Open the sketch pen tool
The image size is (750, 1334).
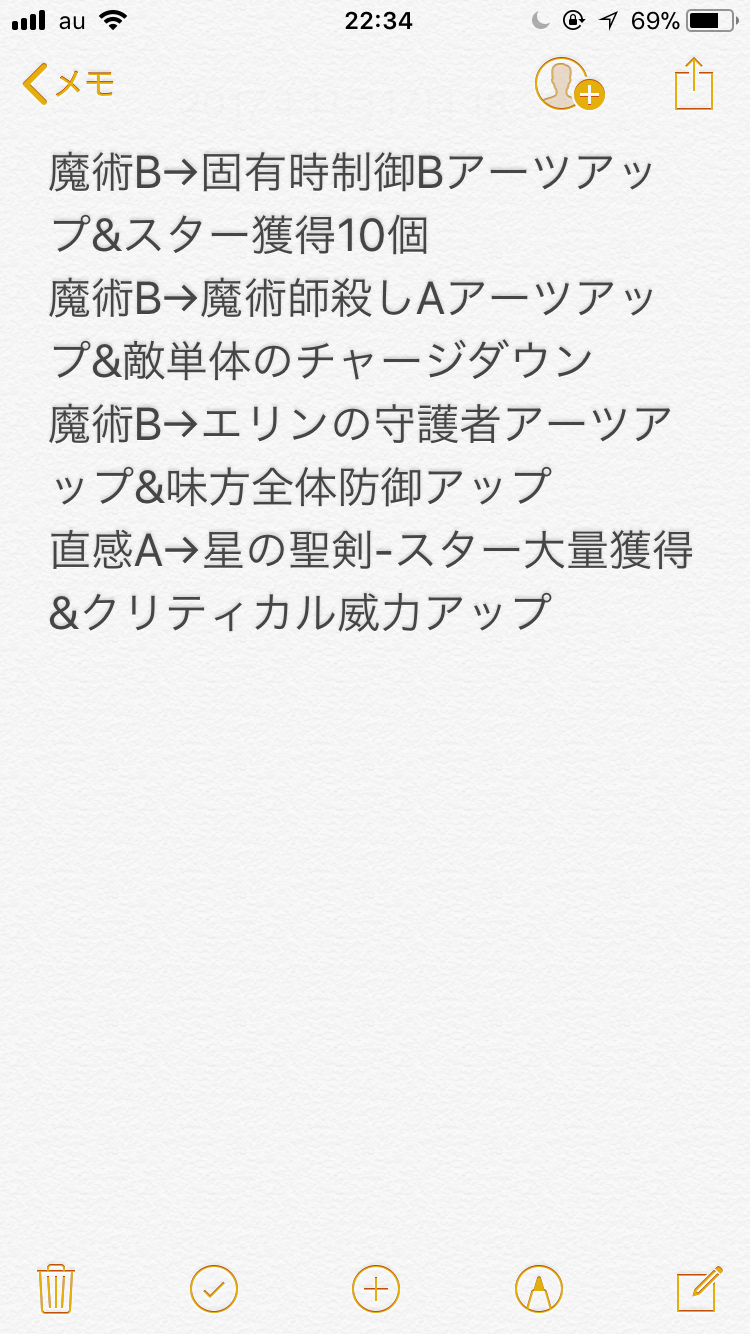pyautogui.click(x=538, y=1288)
